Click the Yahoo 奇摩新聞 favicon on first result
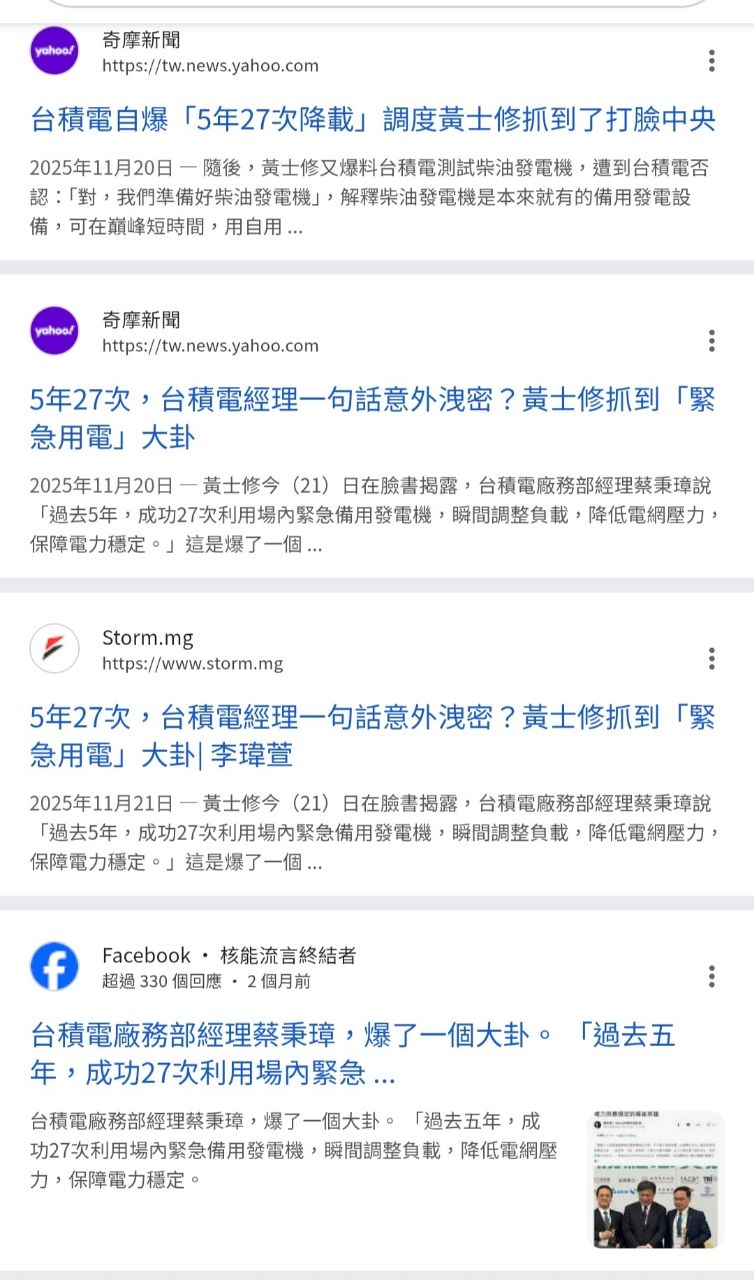This screenshot has width=754, height=1280. coord(55,50)
